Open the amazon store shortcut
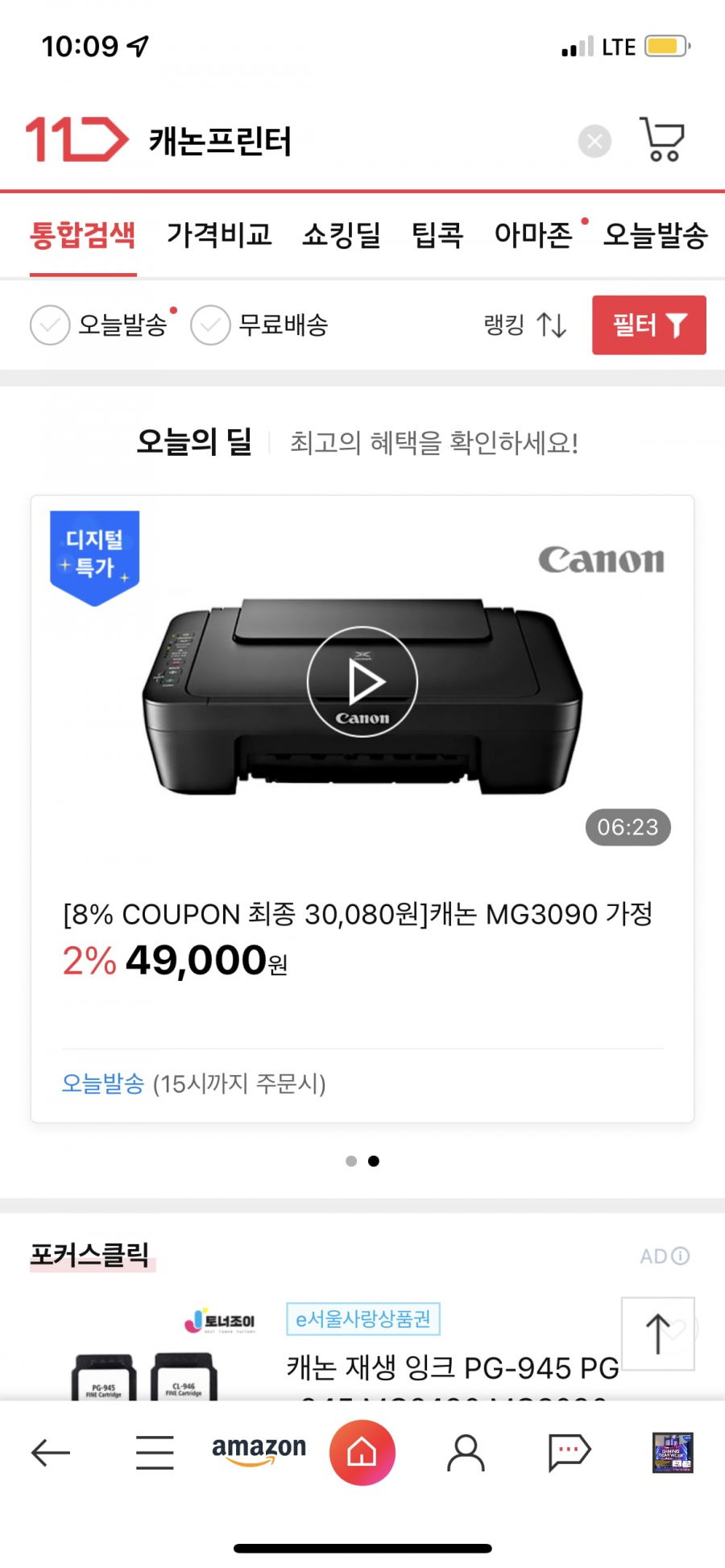This screenshot has width=725, height=1568. (x=259, y=1451)
